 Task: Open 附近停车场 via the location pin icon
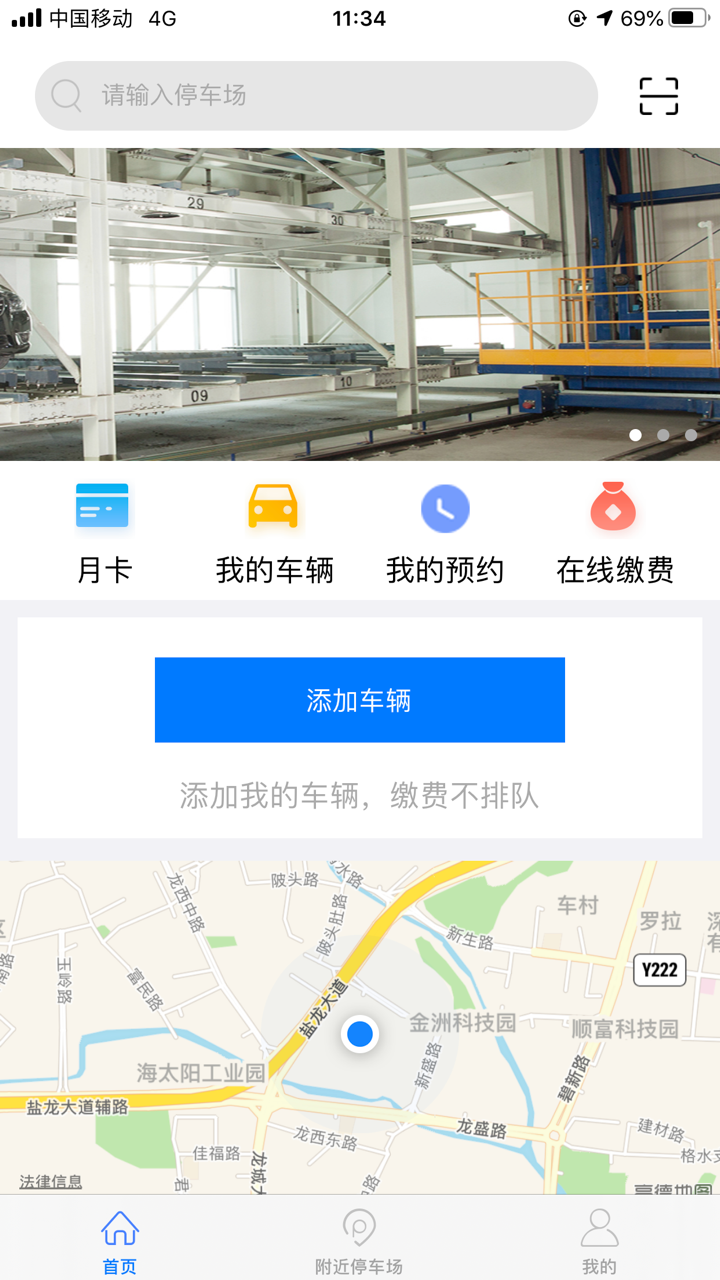pyautogui.click(x=359, y=1226)
